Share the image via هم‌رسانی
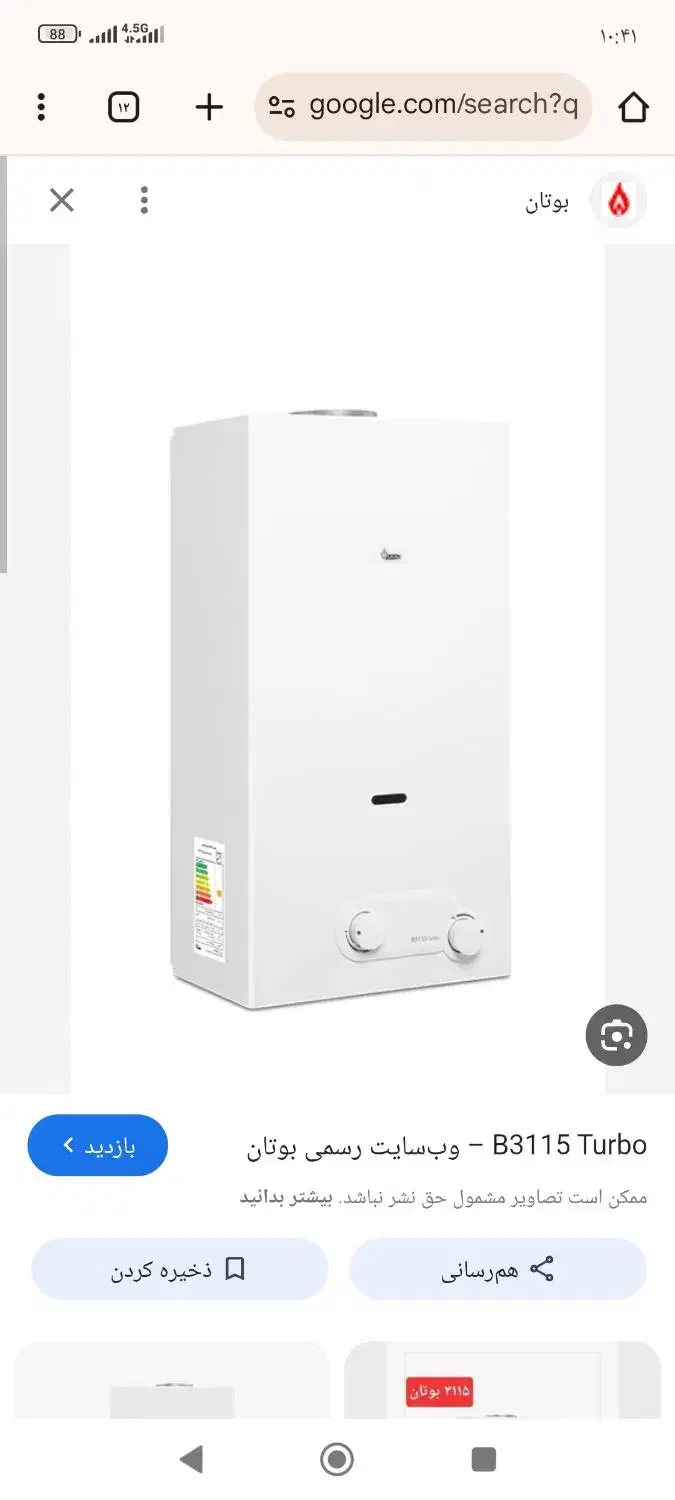 click(x=498, y=1270)
